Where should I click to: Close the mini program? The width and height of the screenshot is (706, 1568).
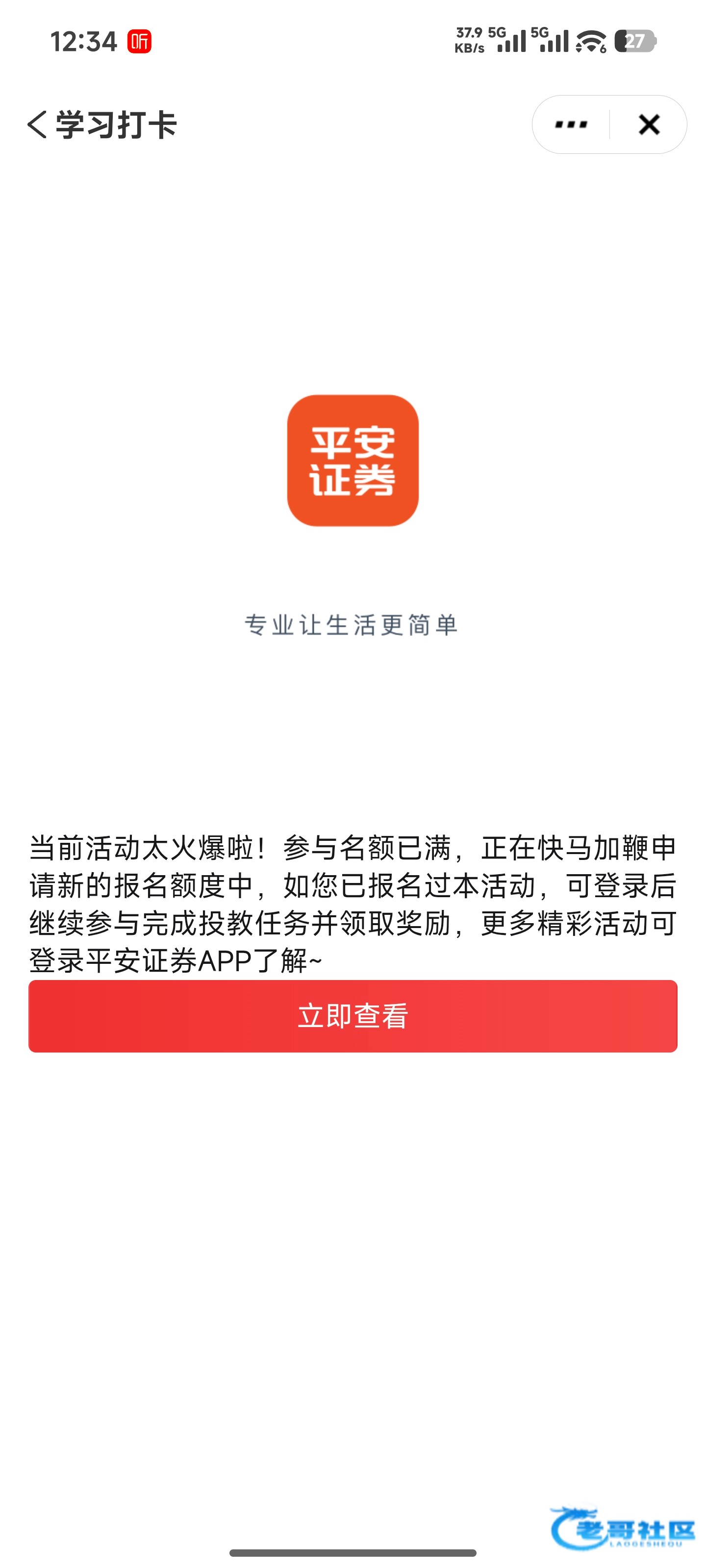649,125
